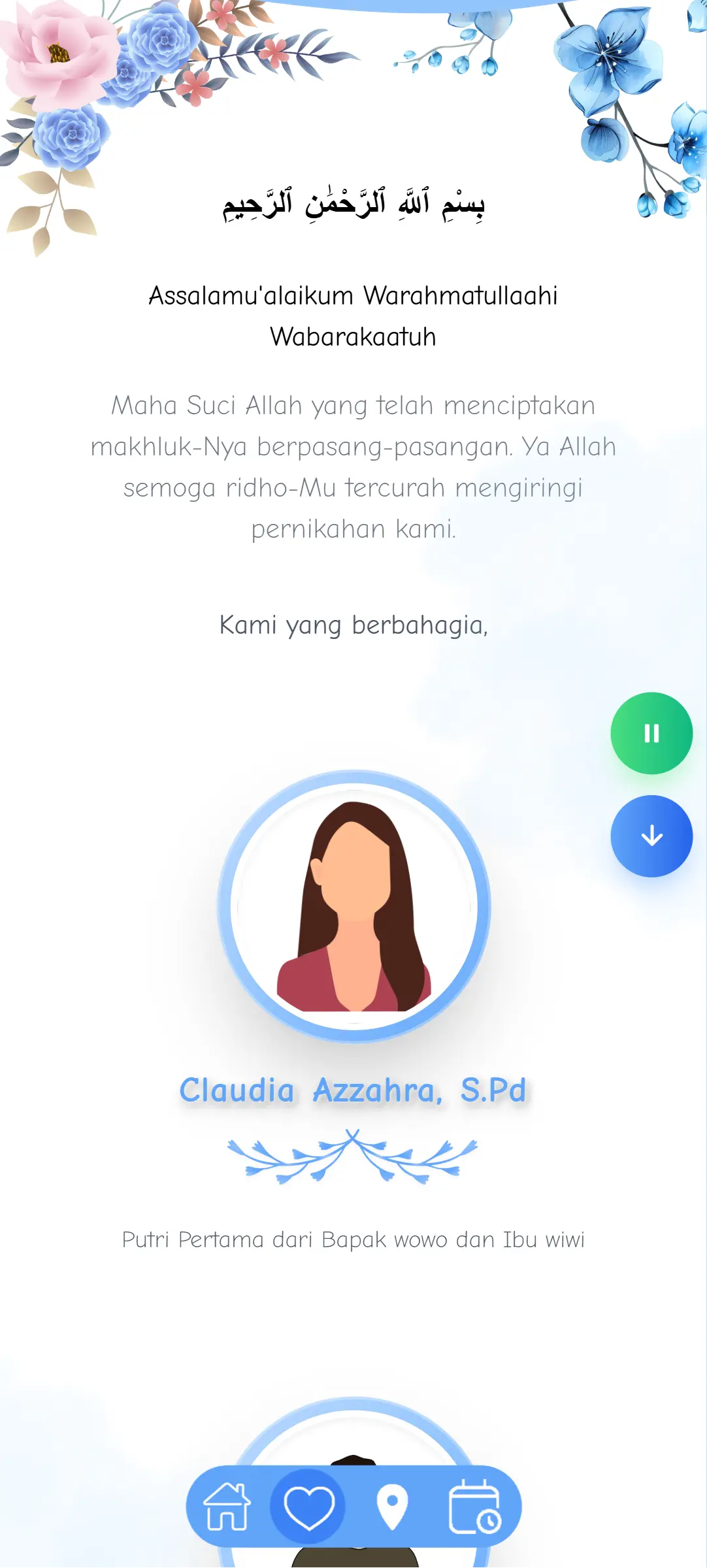Go to the home section
Viewport: 707px width, 1568px height.
pyautogui.click(x=227, y=1507)
